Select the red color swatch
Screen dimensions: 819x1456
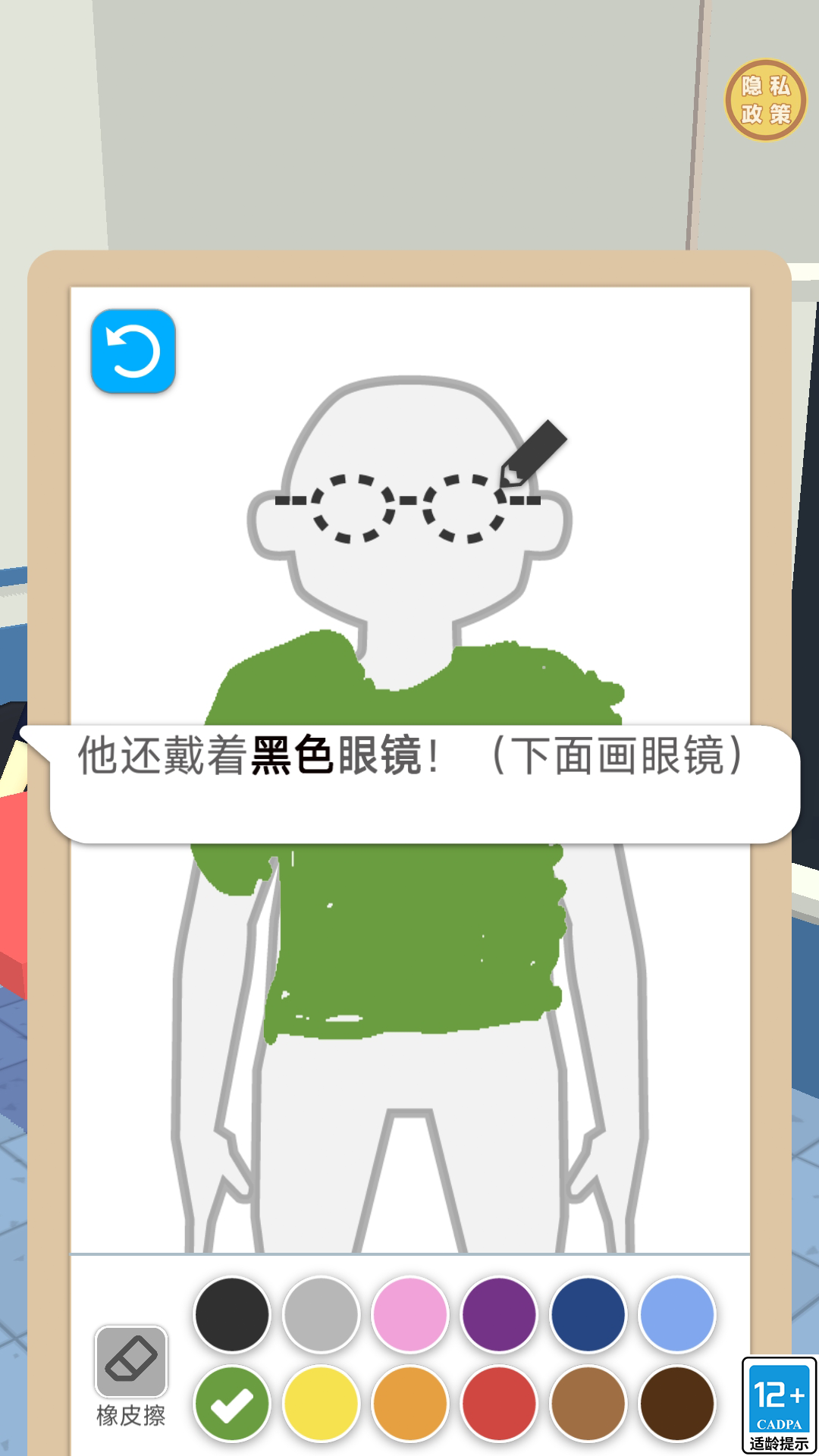pos(499,1404)
